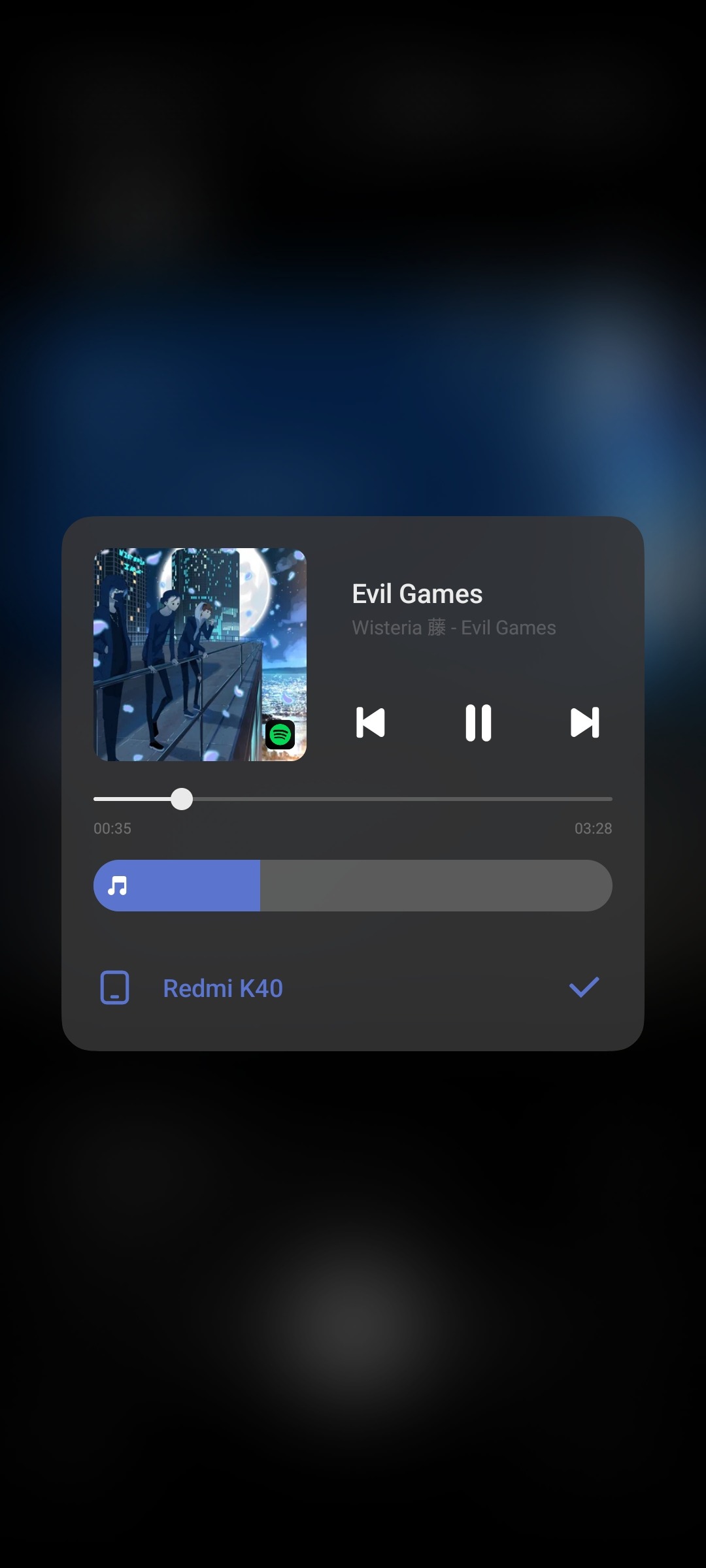The image size is (706, 1568).
Task: Pause Evil Games playback
Action: tap(478, 723)
